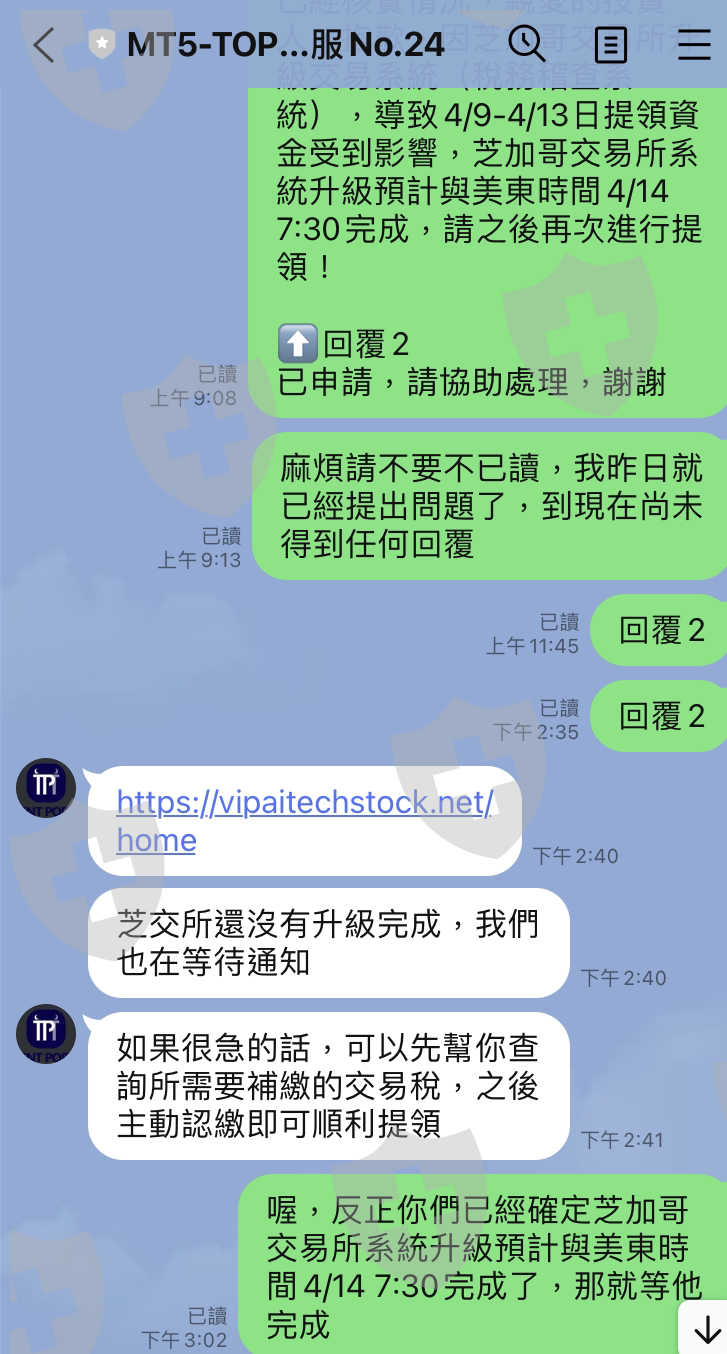Screen dimensions: 727x1354
Task: View sender avatar beside the link message
Action: (x=46, y=789)
